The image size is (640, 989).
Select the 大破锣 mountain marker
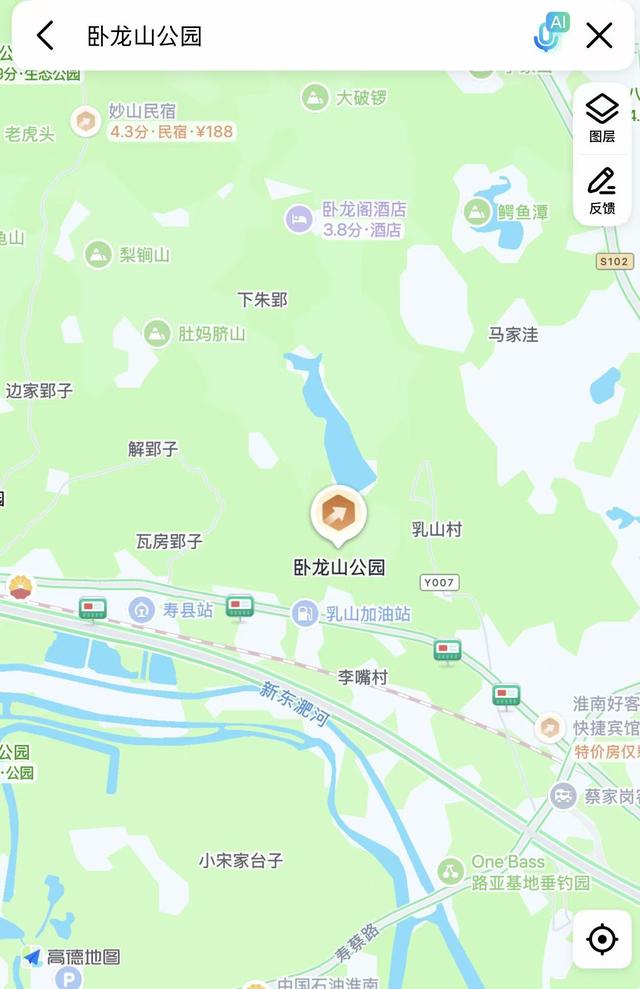coord(315,97)
